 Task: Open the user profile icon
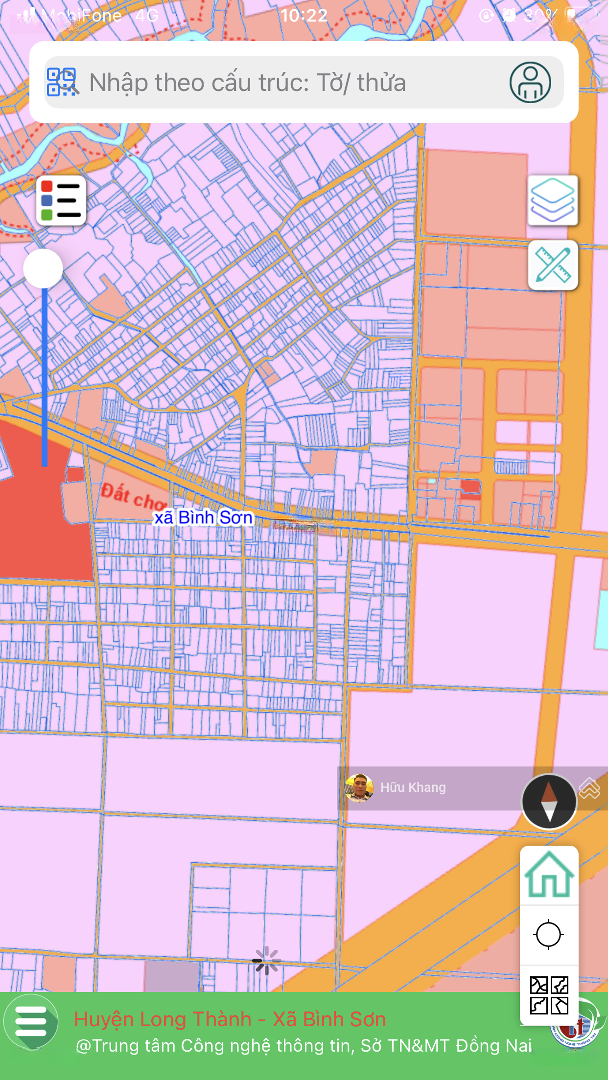pos(530,82)
